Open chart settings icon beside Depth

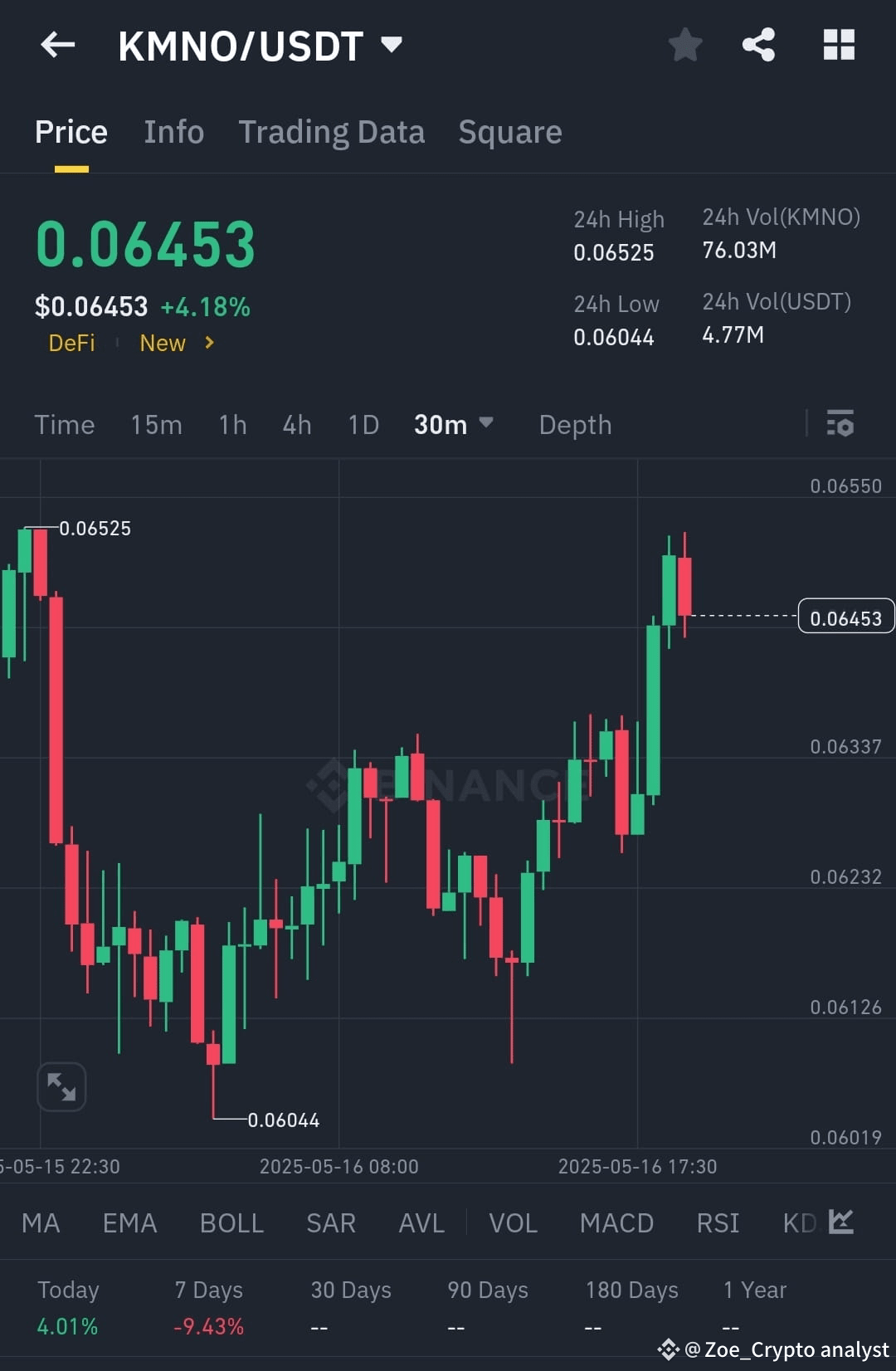(x=840, y=424)
